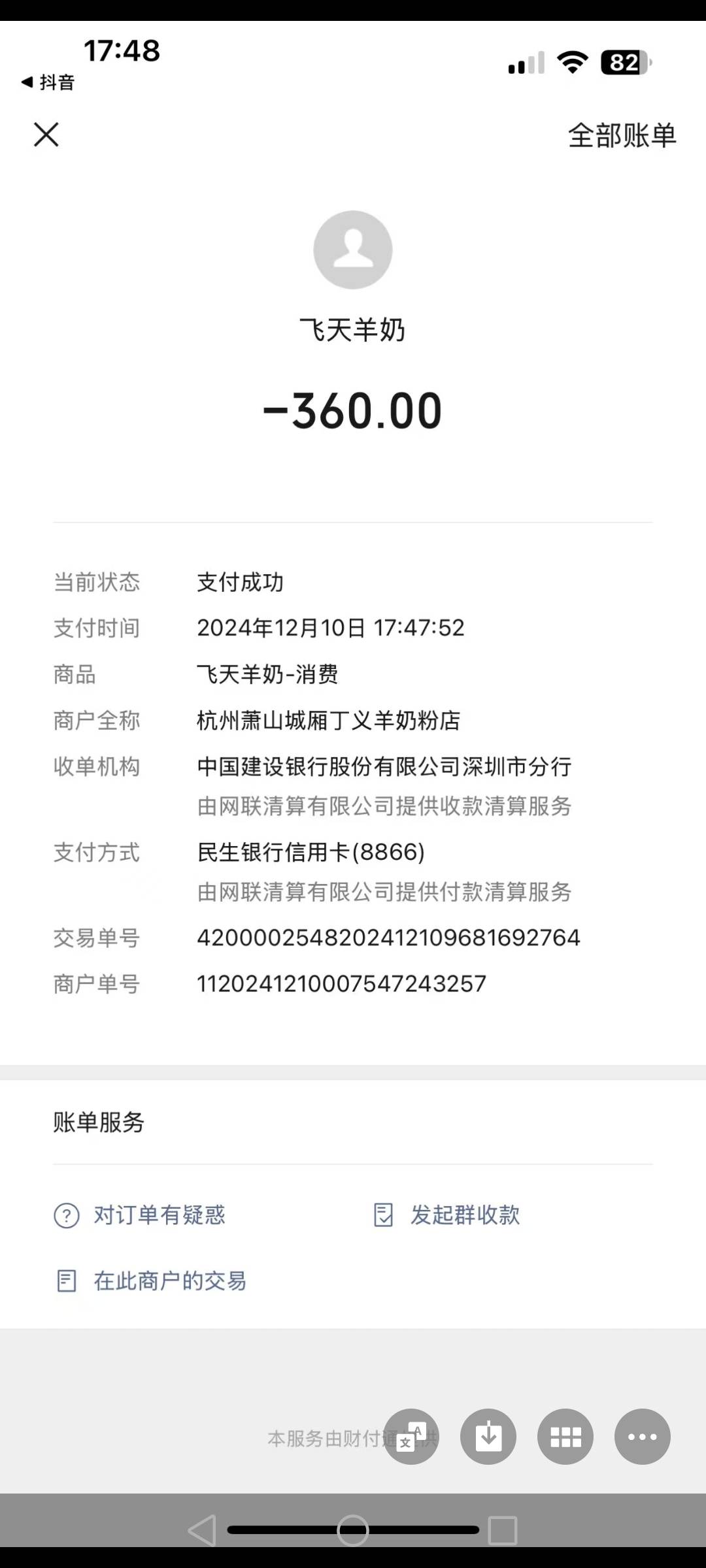
Task: Open 全部账单 all bills
Action: coord(622,135)
